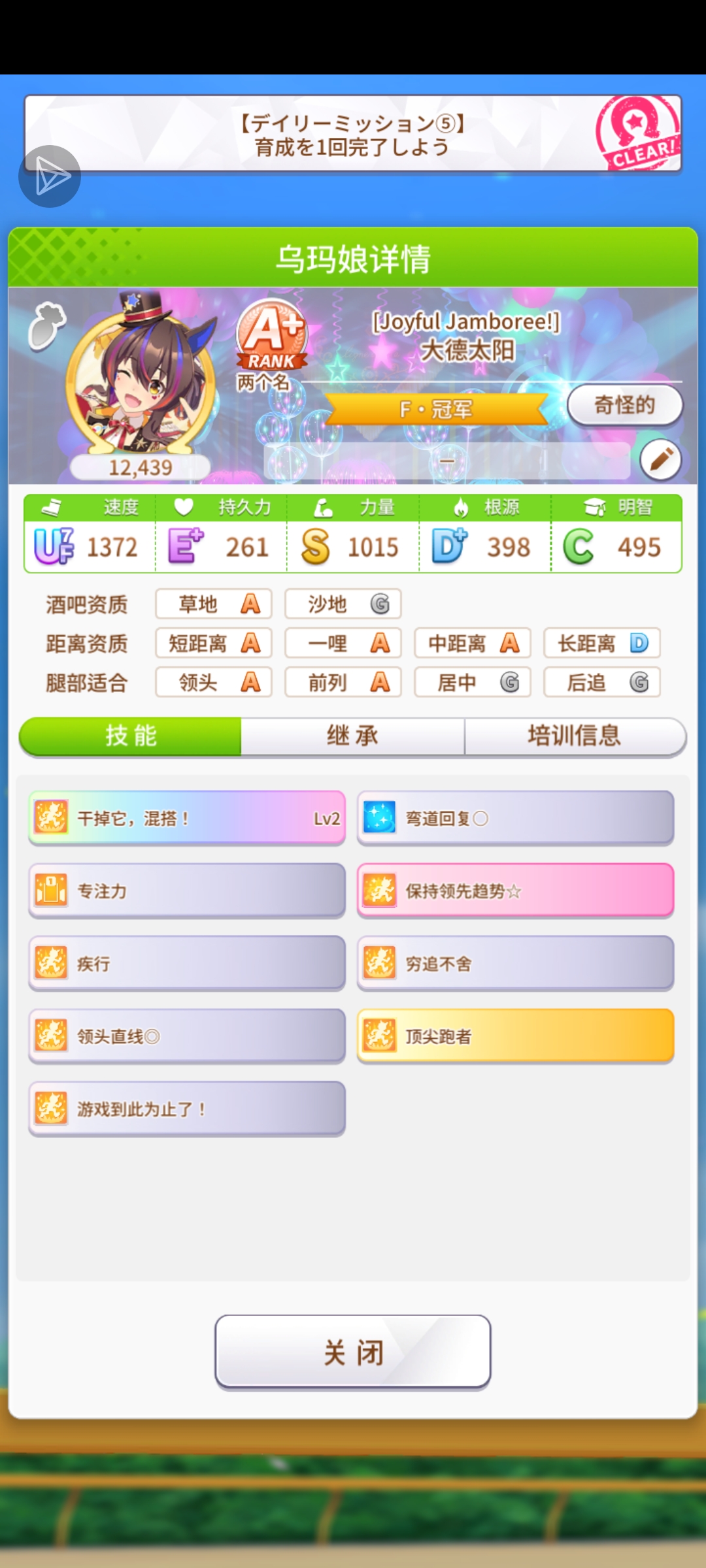This screenshot has width=706, height=1568.
Task: Open the 顶尖跑者 skill
Action: (515, 1036)
